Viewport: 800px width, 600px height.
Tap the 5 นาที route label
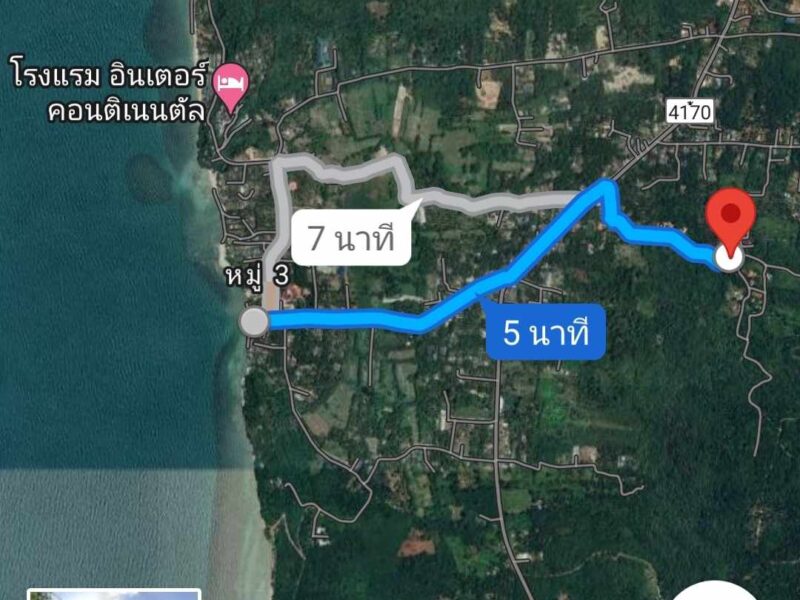pyautogui.click(x=546, y=332)
